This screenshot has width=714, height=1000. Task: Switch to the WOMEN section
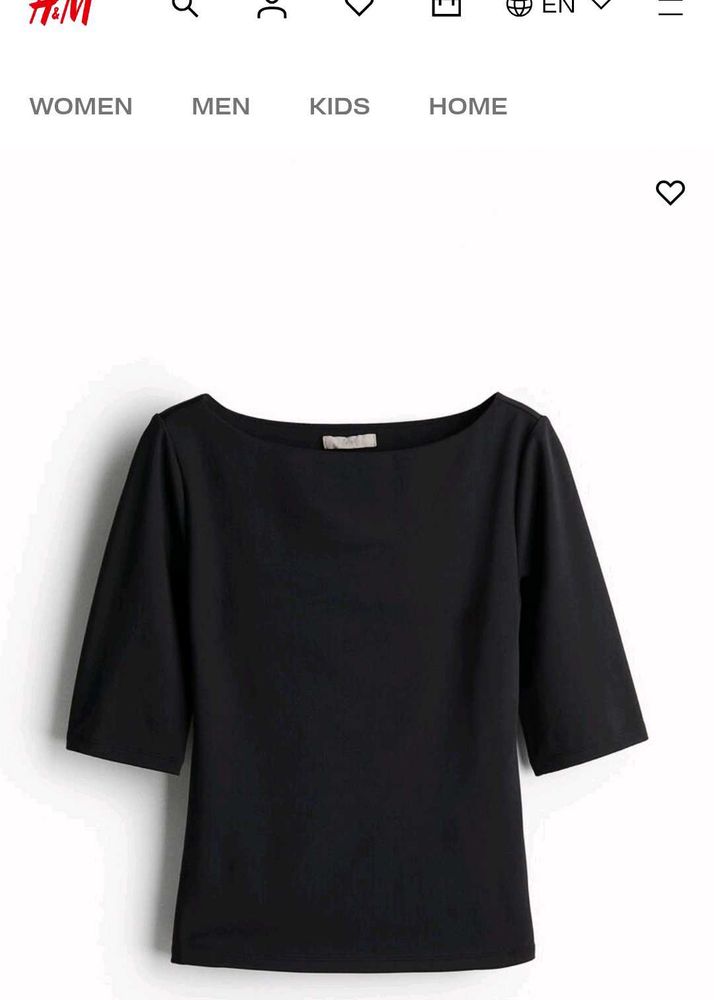(81, 107)
